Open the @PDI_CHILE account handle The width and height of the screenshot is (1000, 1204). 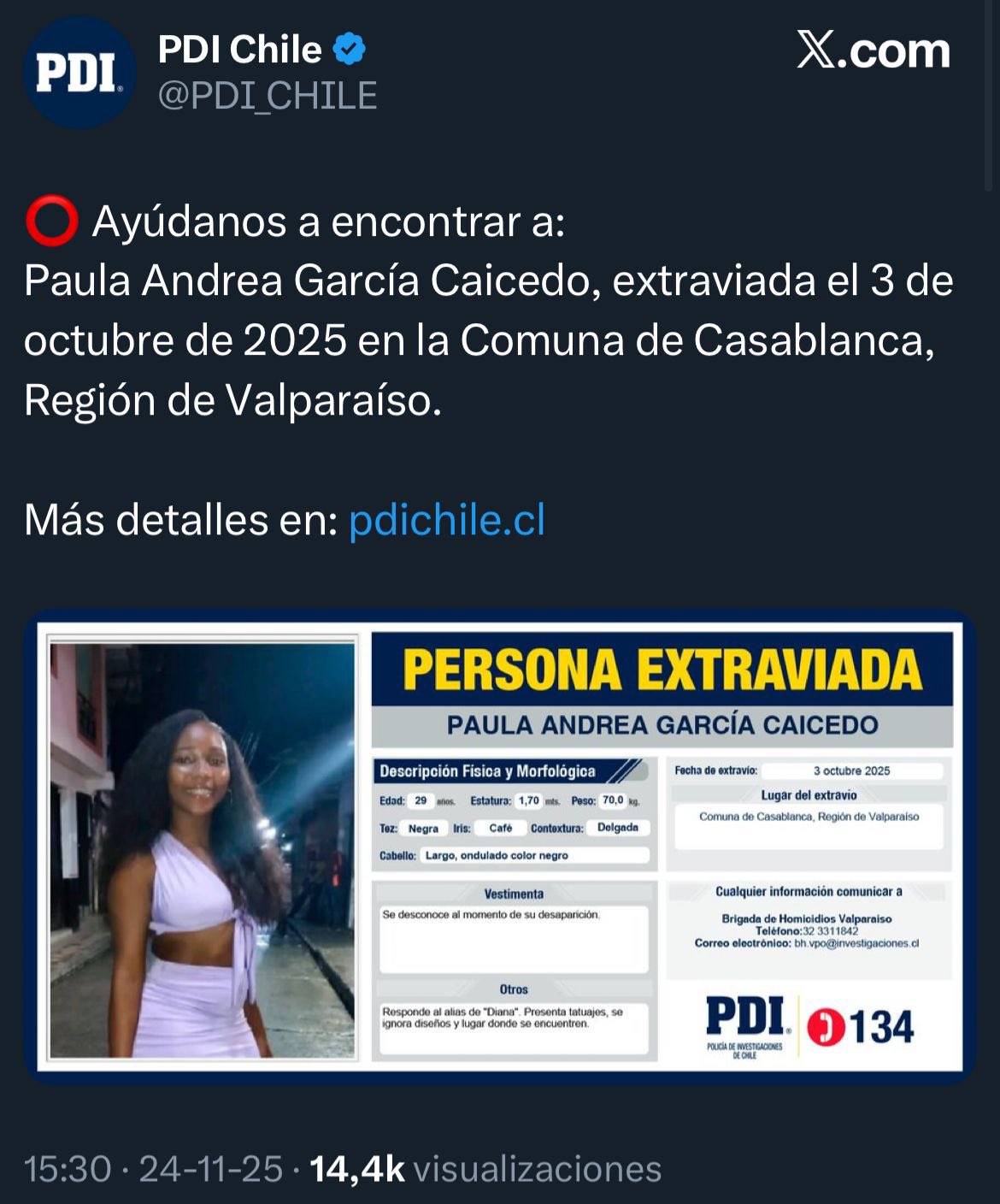pyautogui.click(x=268, y=96)
